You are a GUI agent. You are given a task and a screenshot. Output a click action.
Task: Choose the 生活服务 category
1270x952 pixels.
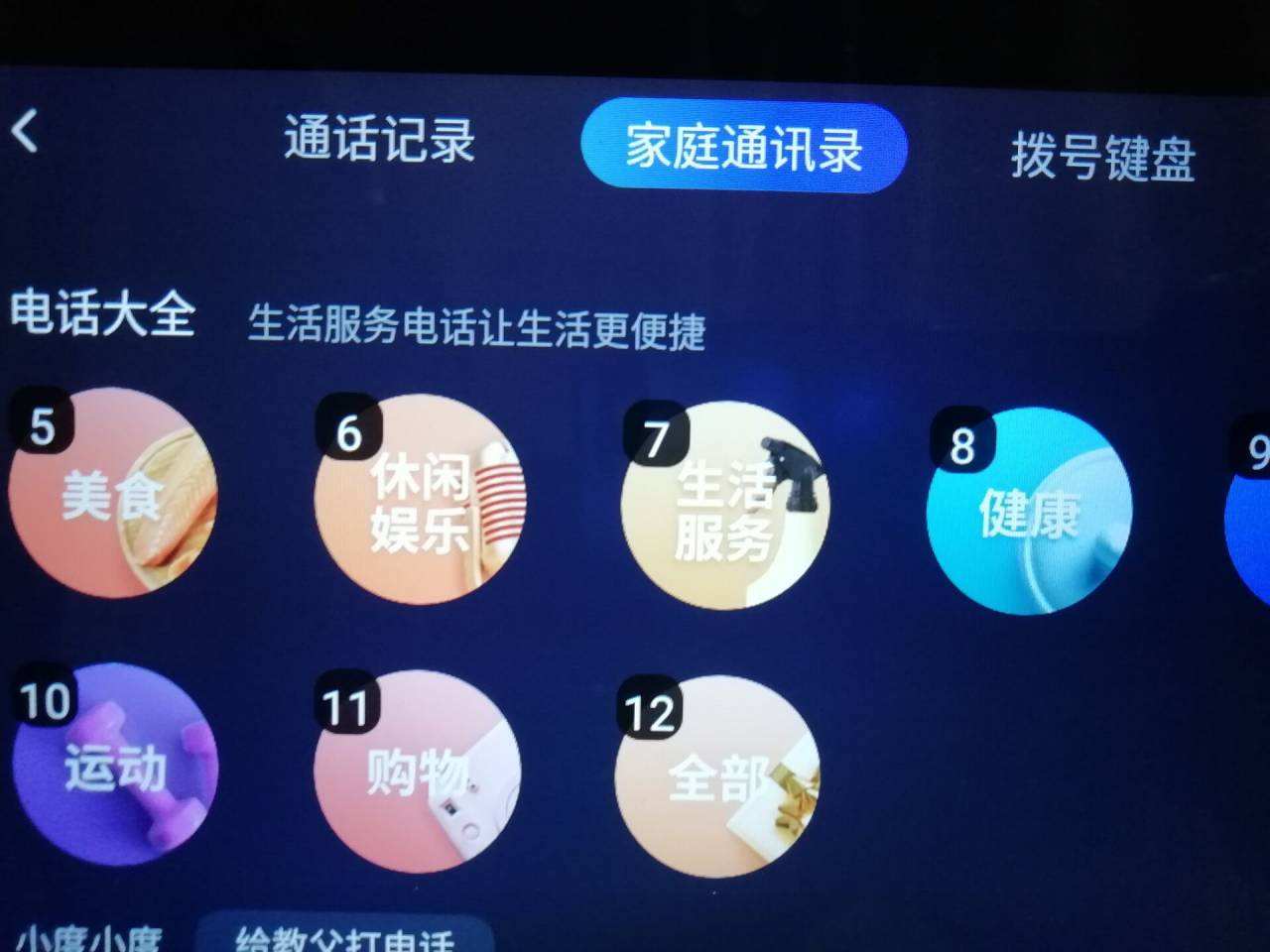coord(723,507)
